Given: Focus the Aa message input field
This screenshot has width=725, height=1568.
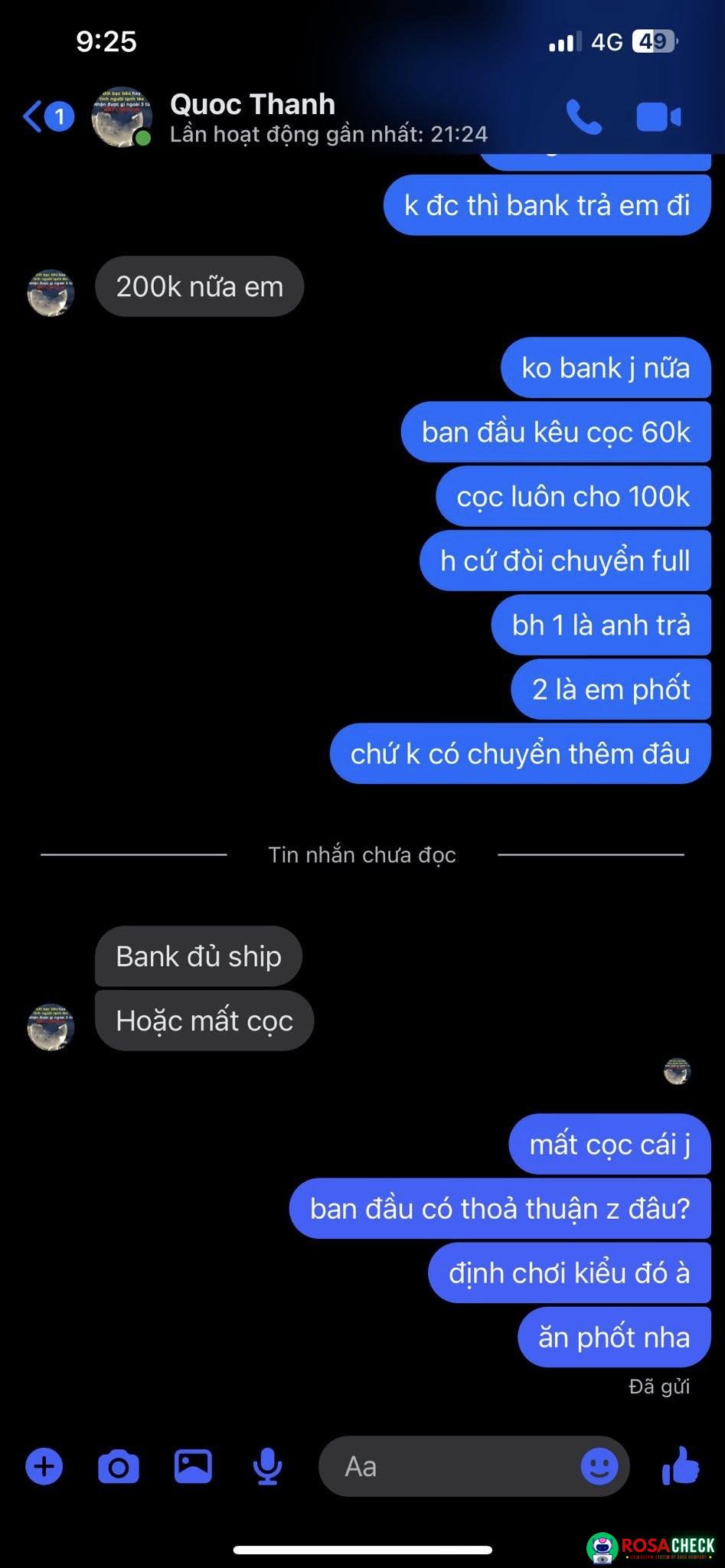Looking at the screenshot, I should coord(452,1467).
